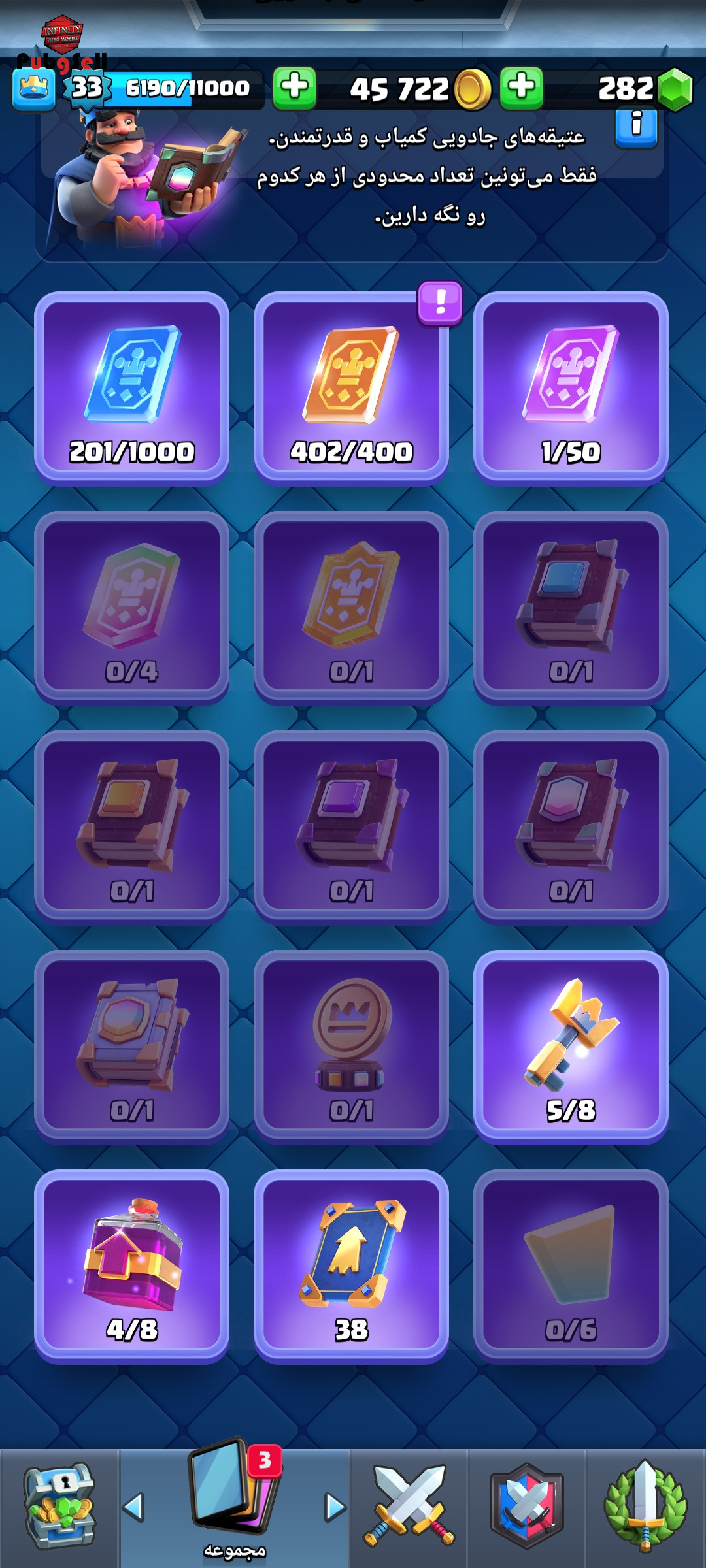The image size is (706, 1568).
Task: Open the blue wild card tile 201/1000
Action: tap(131, 389)
